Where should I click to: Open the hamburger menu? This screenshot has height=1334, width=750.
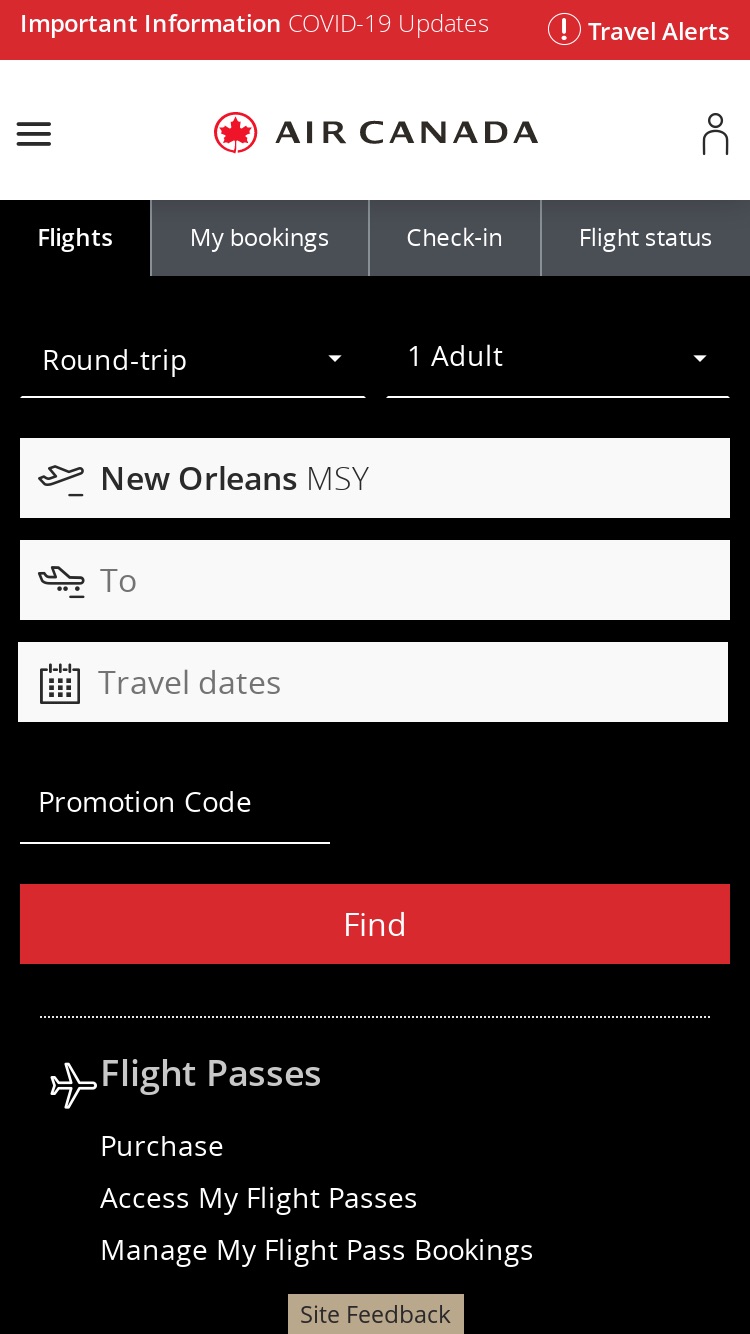(33, 134)
